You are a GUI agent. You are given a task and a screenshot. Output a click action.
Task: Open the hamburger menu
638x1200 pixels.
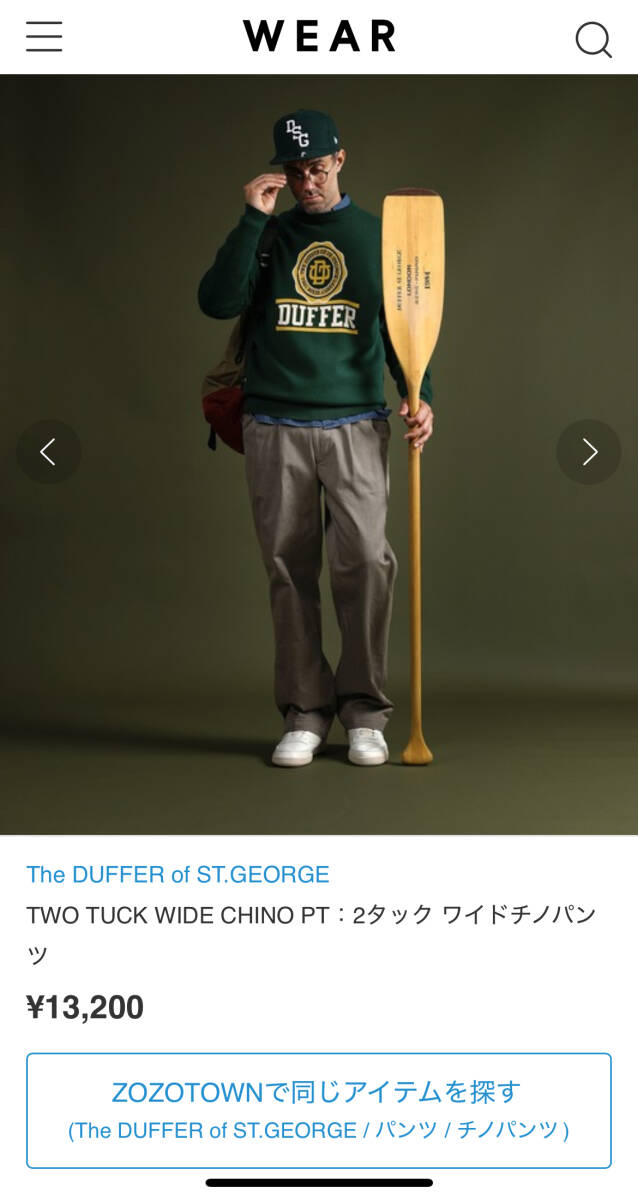click(x=44, y=37)
